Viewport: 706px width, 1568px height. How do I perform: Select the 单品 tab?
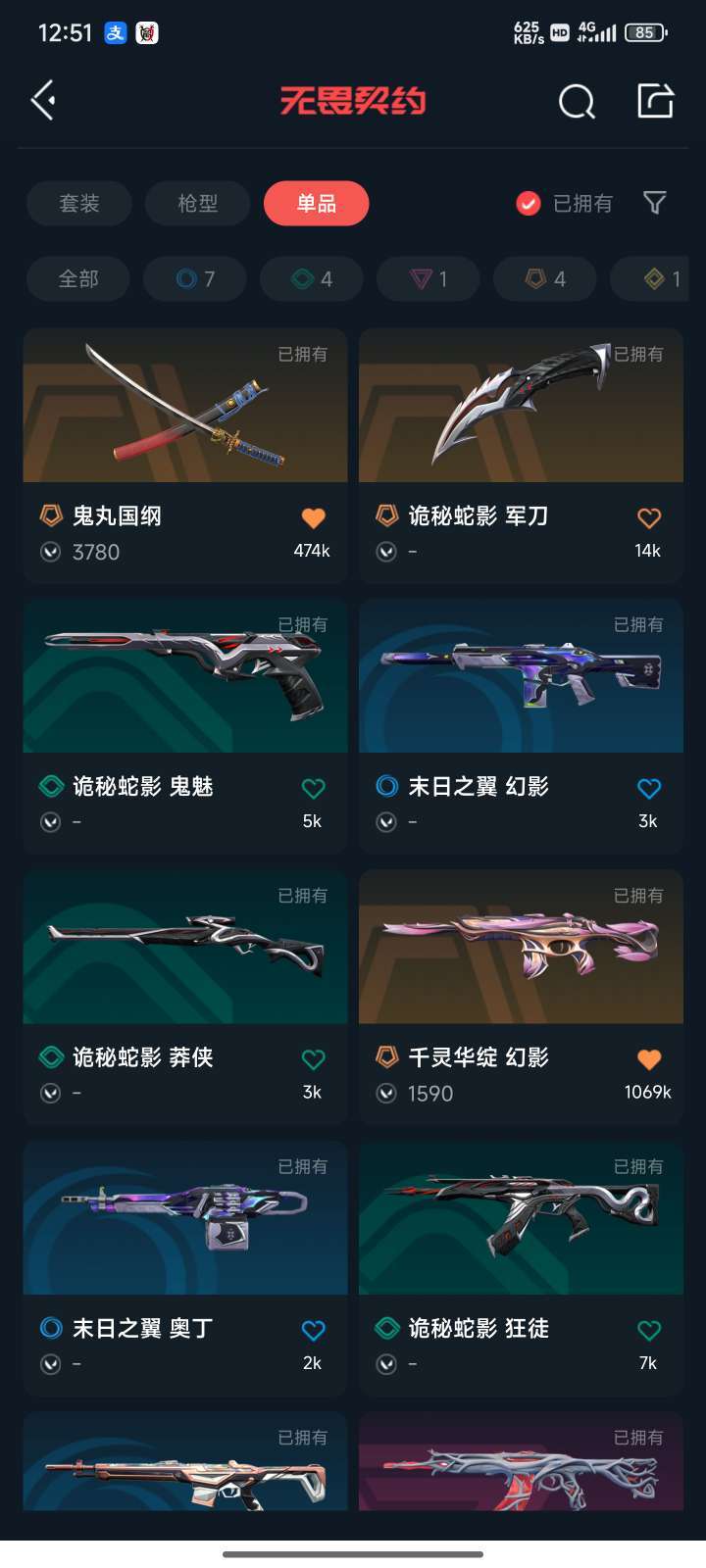click(x=317, y=203)
